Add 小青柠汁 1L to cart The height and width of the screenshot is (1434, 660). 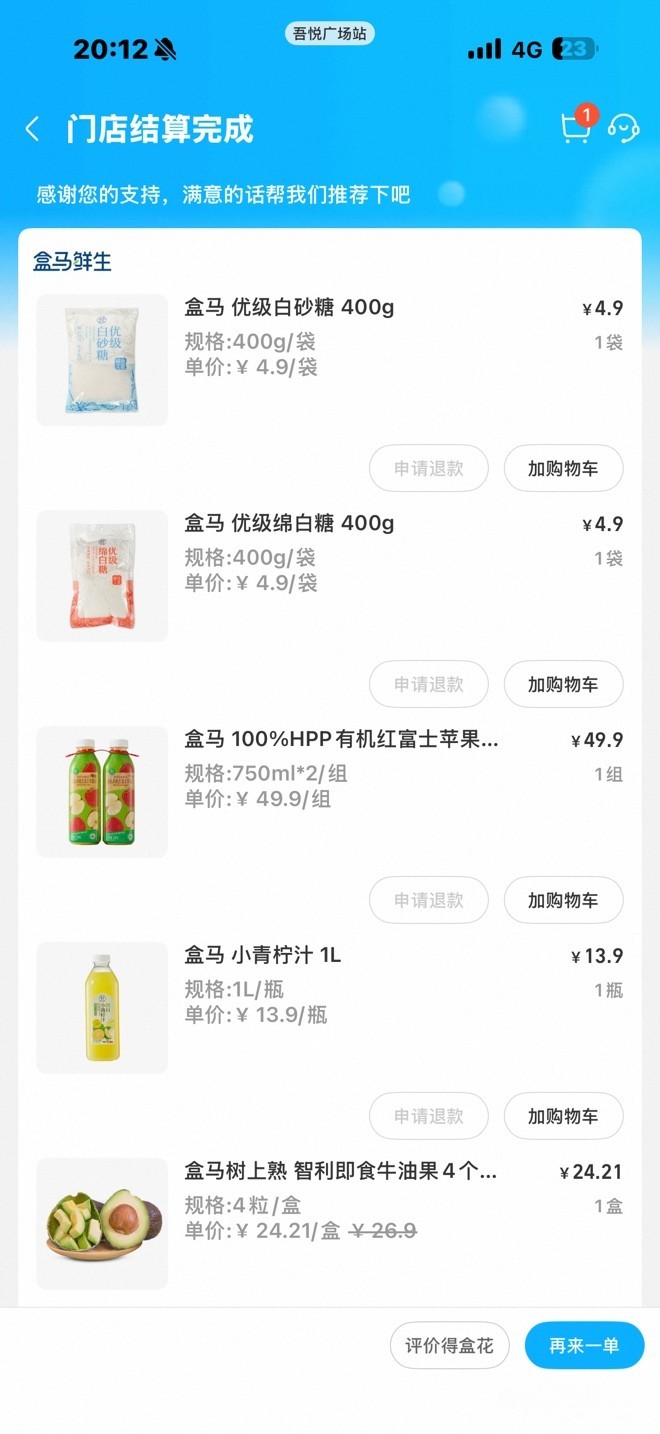pos(563,1116)
